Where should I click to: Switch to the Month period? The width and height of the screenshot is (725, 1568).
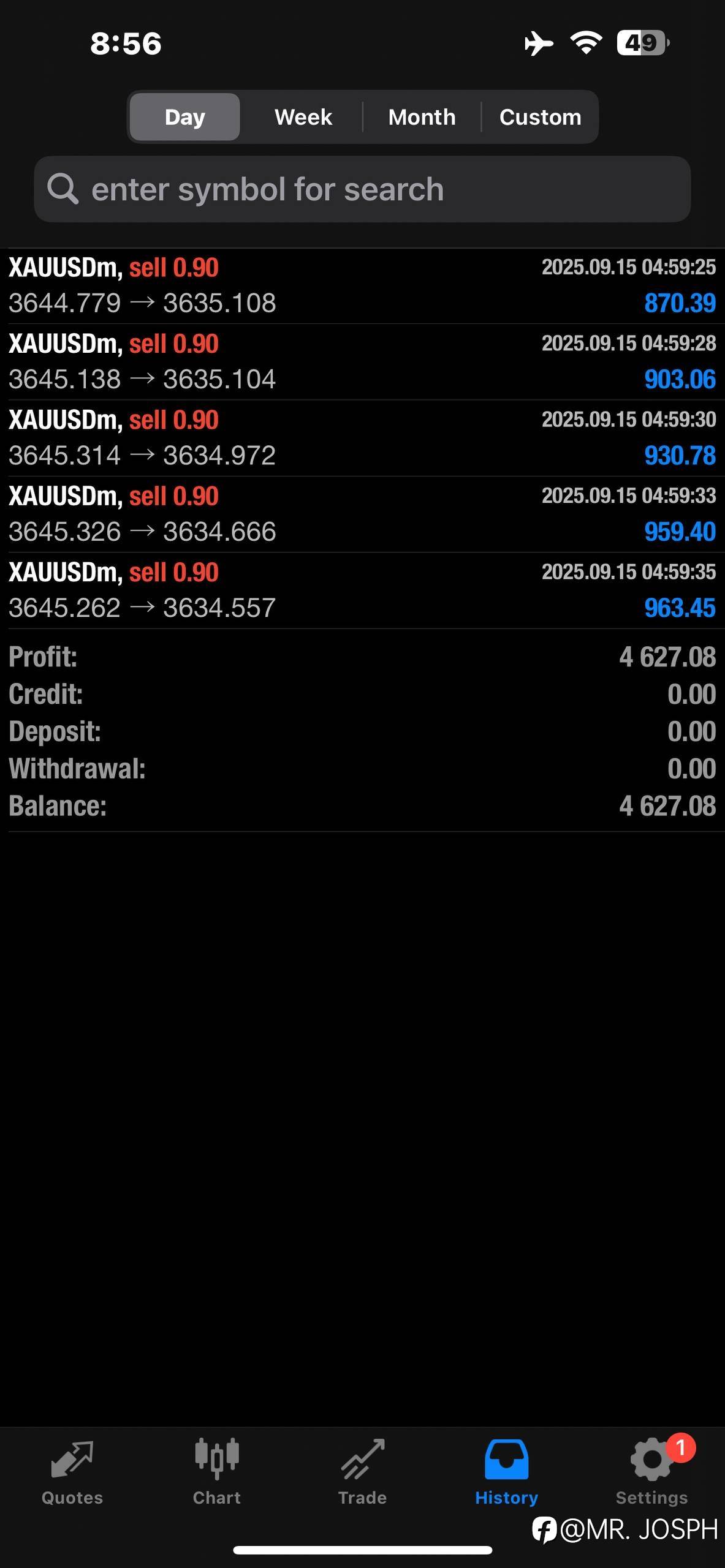(x=422, y=117)
